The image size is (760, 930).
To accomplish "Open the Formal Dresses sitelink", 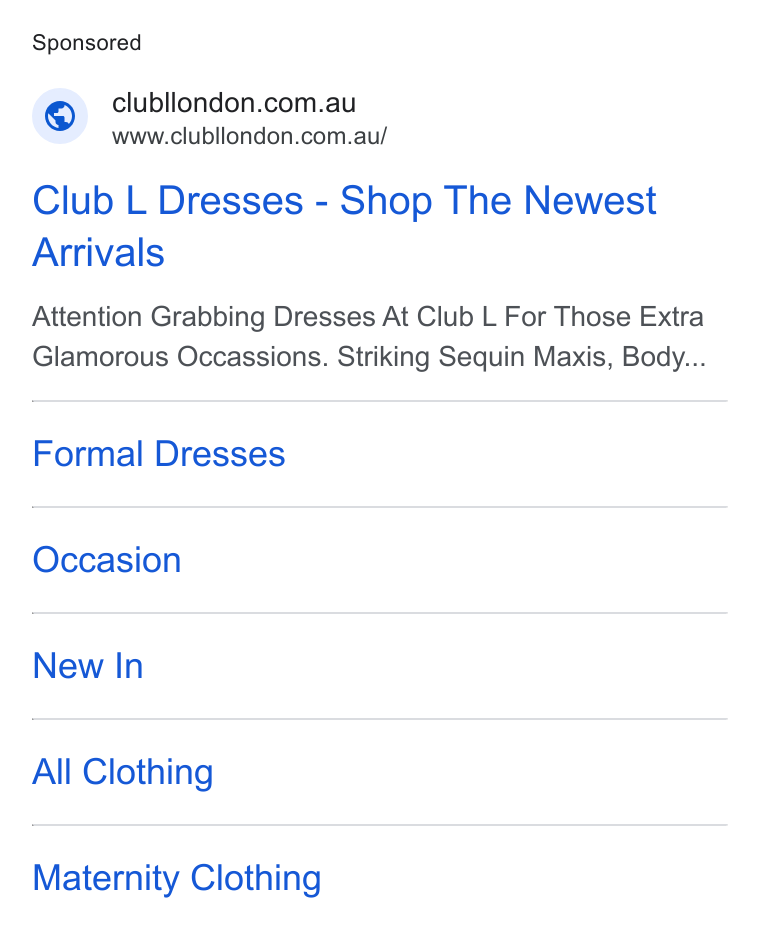I will click(159, 454).
